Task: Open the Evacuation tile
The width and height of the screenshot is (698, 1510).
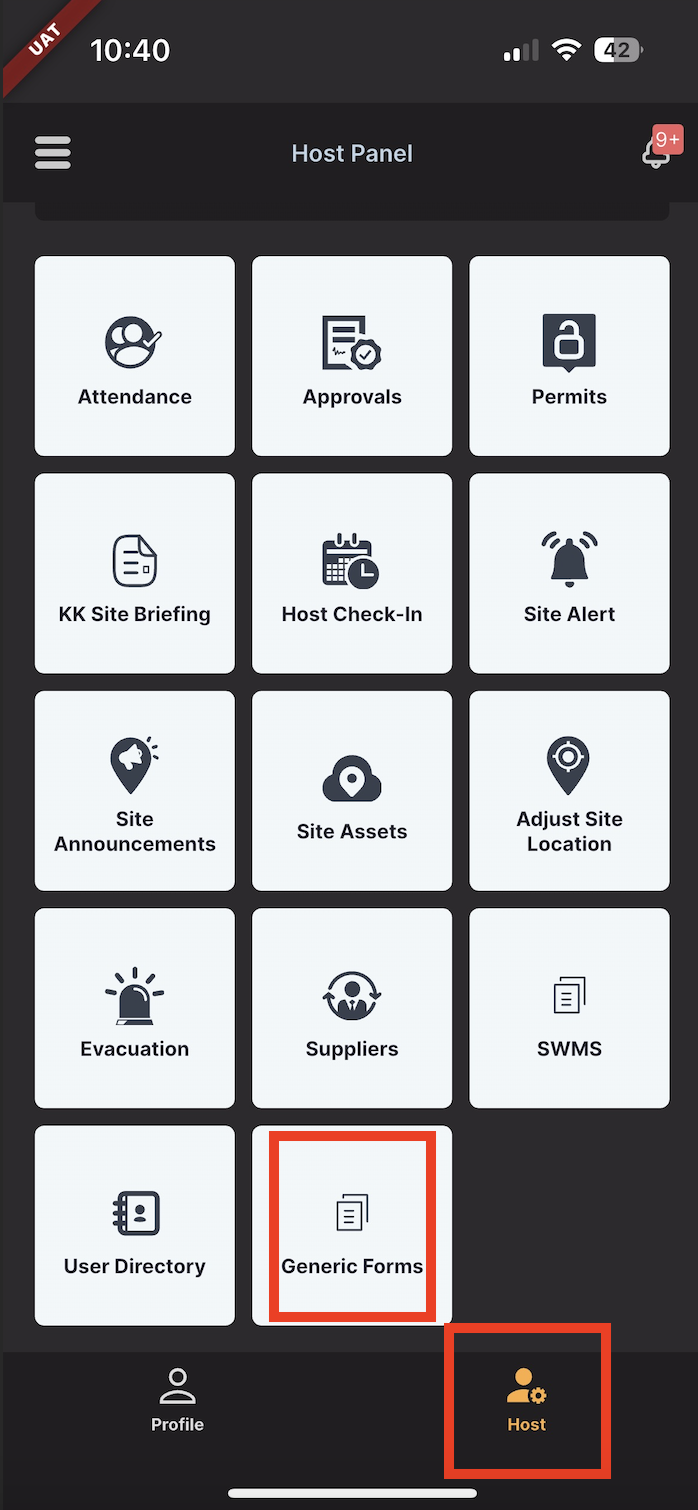Action: pyautogui.click(x=135, y=1008)
